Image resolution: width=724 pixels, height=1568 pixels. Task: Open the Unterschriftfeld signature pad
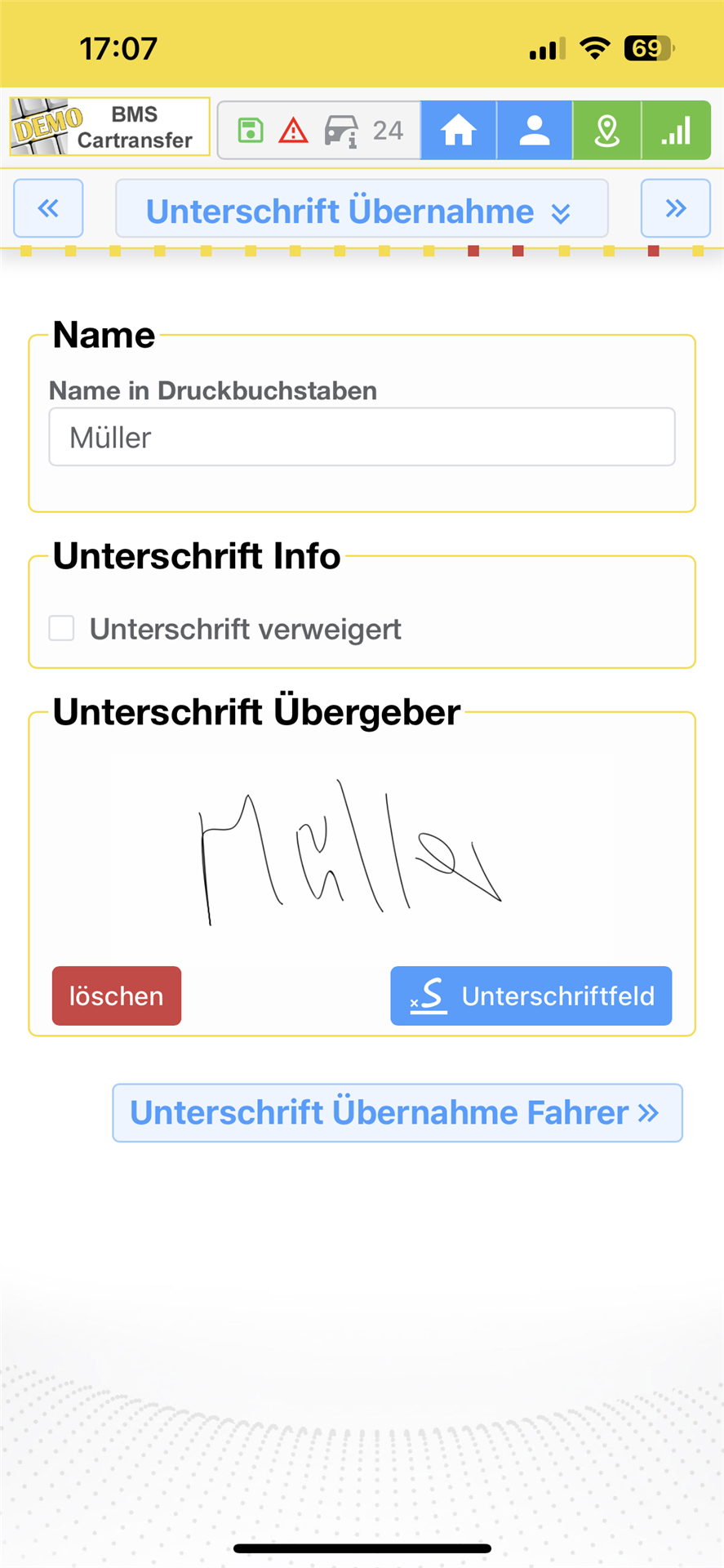531,996
